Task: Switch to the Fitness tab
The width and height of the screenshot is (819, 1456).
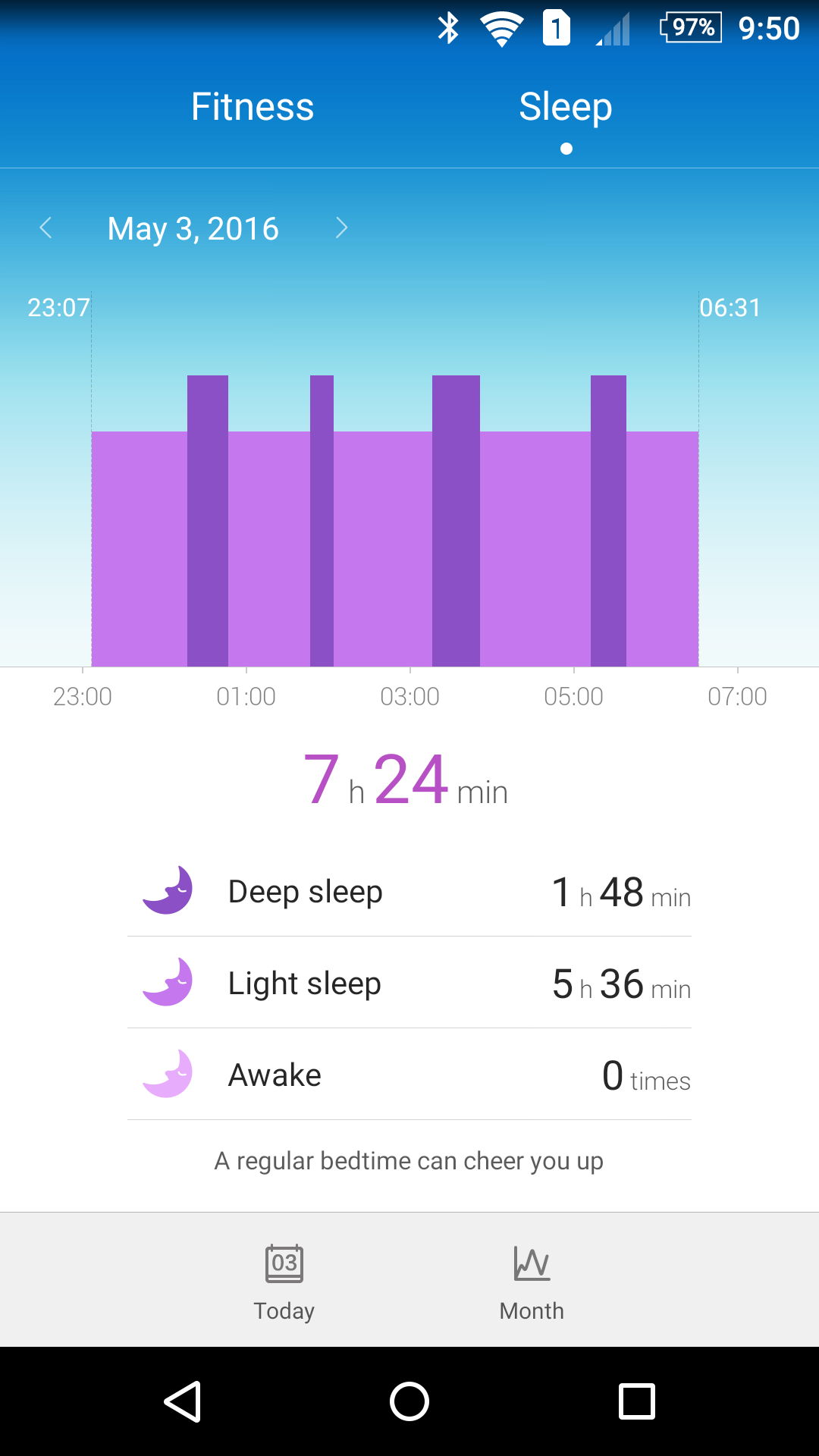Action: click(253, 107)
